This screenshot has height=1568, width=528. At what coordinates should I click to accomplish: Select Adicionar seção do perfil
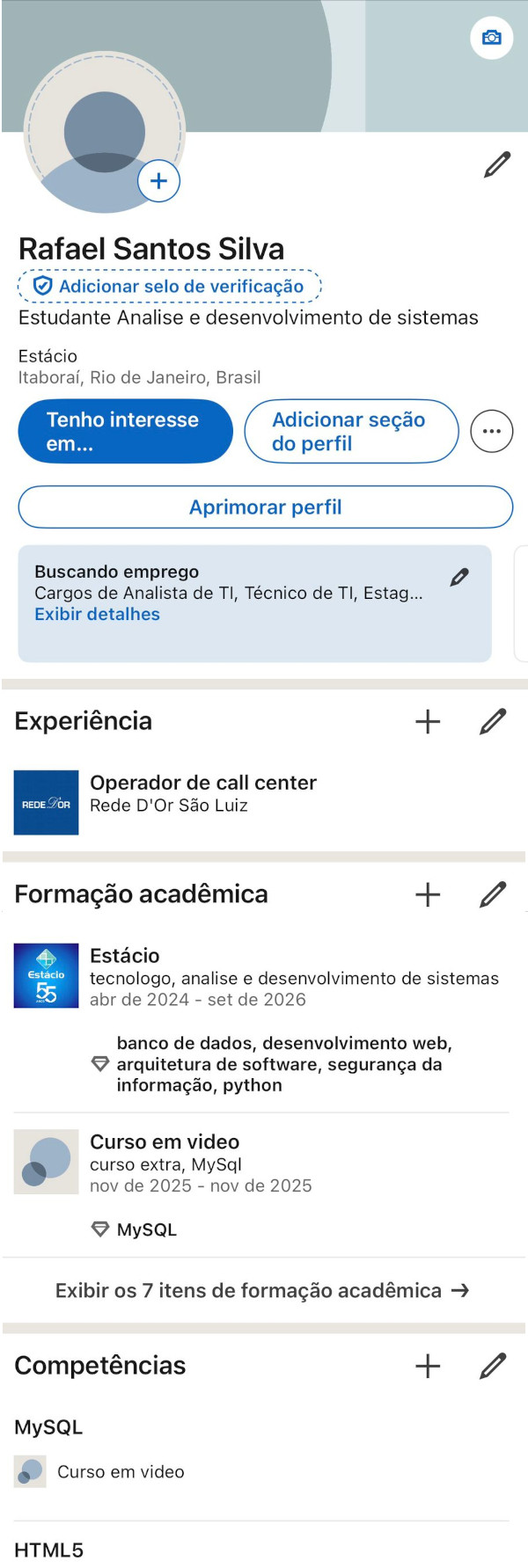[x=351, y=432]
